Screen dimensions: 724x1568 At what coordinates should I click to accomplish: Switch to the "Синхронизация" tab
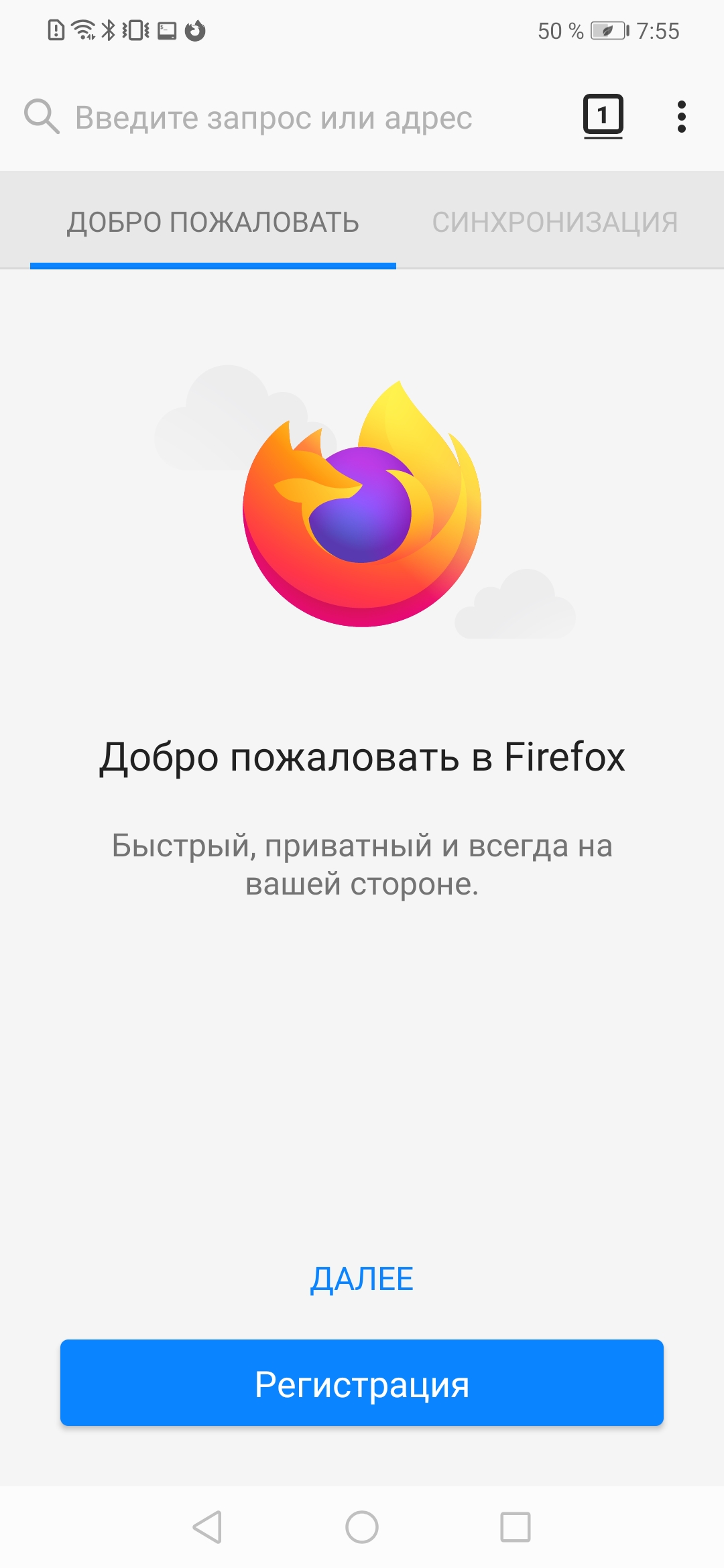[554, 222]
